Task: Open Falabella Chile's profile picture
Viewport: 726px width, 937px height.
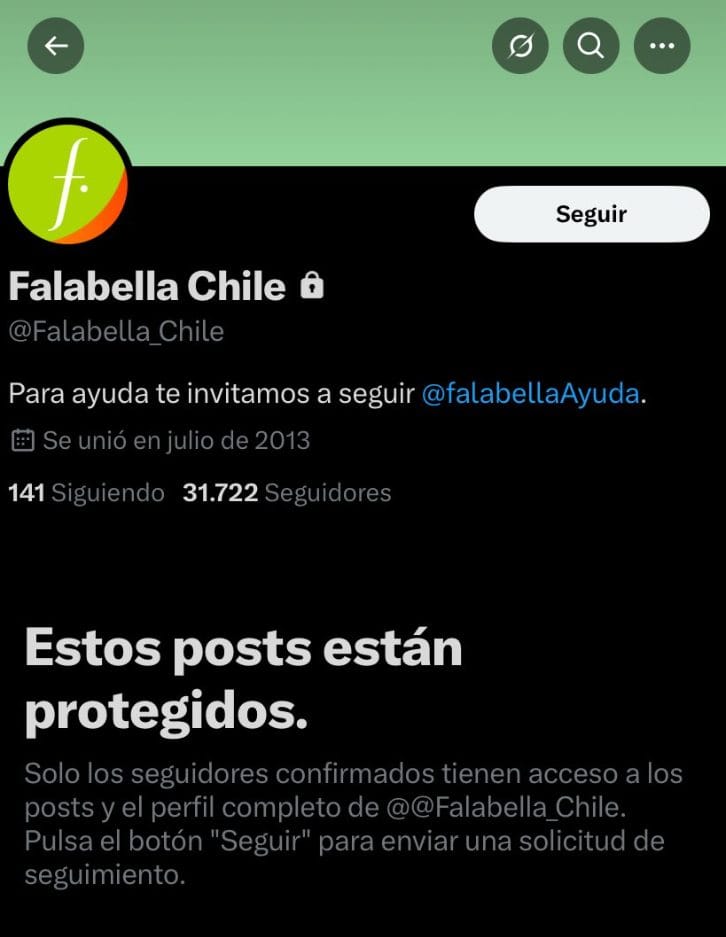Action: (66, 183)
